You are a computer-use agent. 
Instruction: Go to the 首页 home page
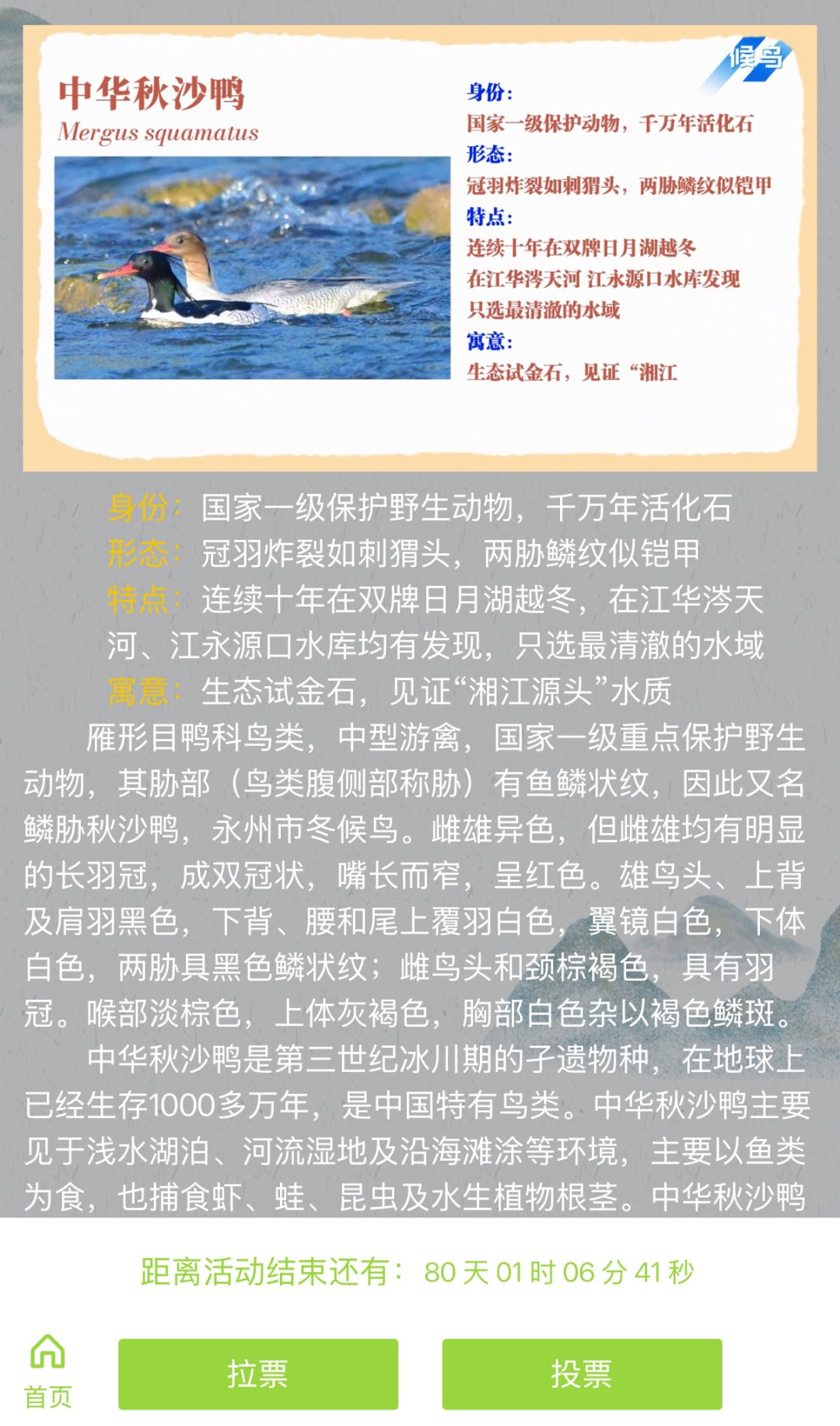pyautogui.click(x=47, y=1372)
